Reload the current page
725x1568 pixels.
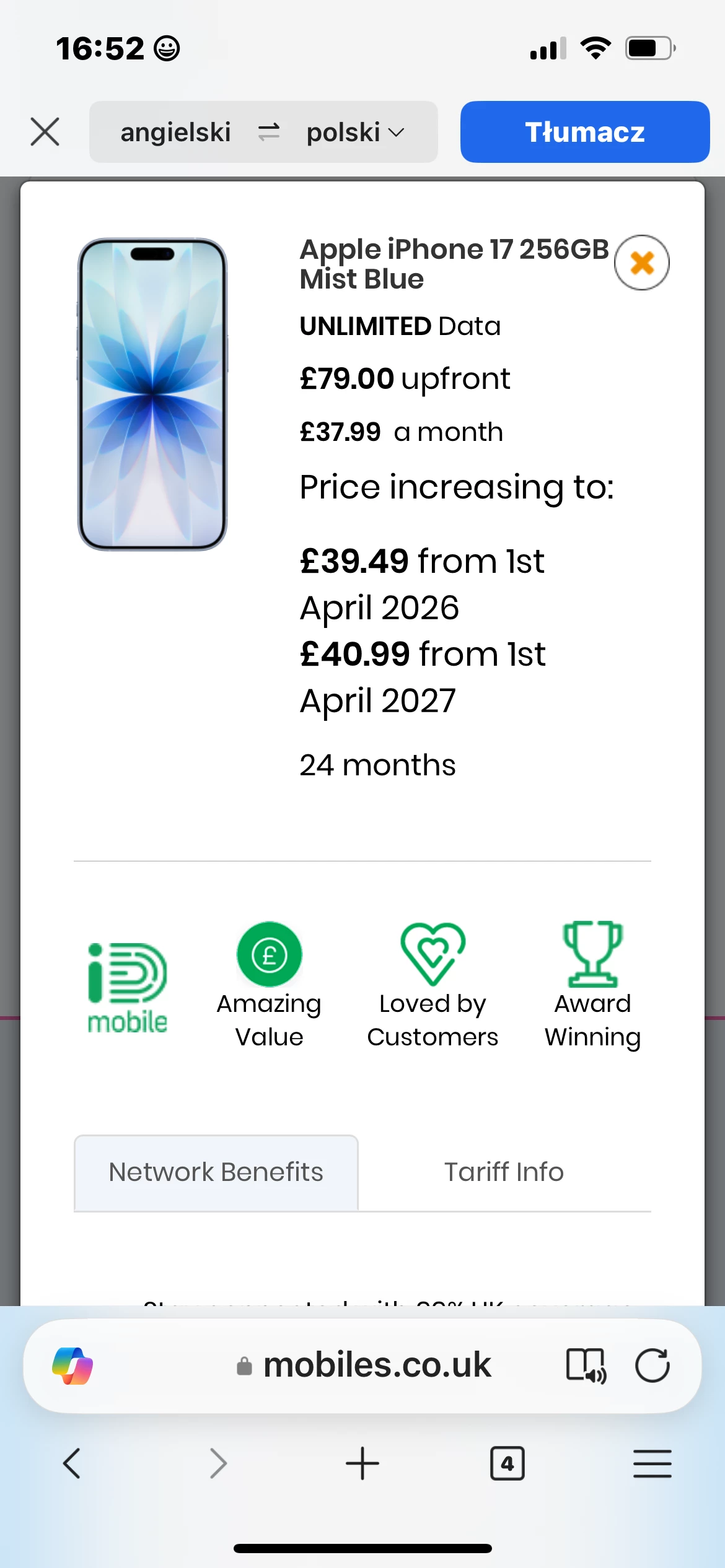652,1365
